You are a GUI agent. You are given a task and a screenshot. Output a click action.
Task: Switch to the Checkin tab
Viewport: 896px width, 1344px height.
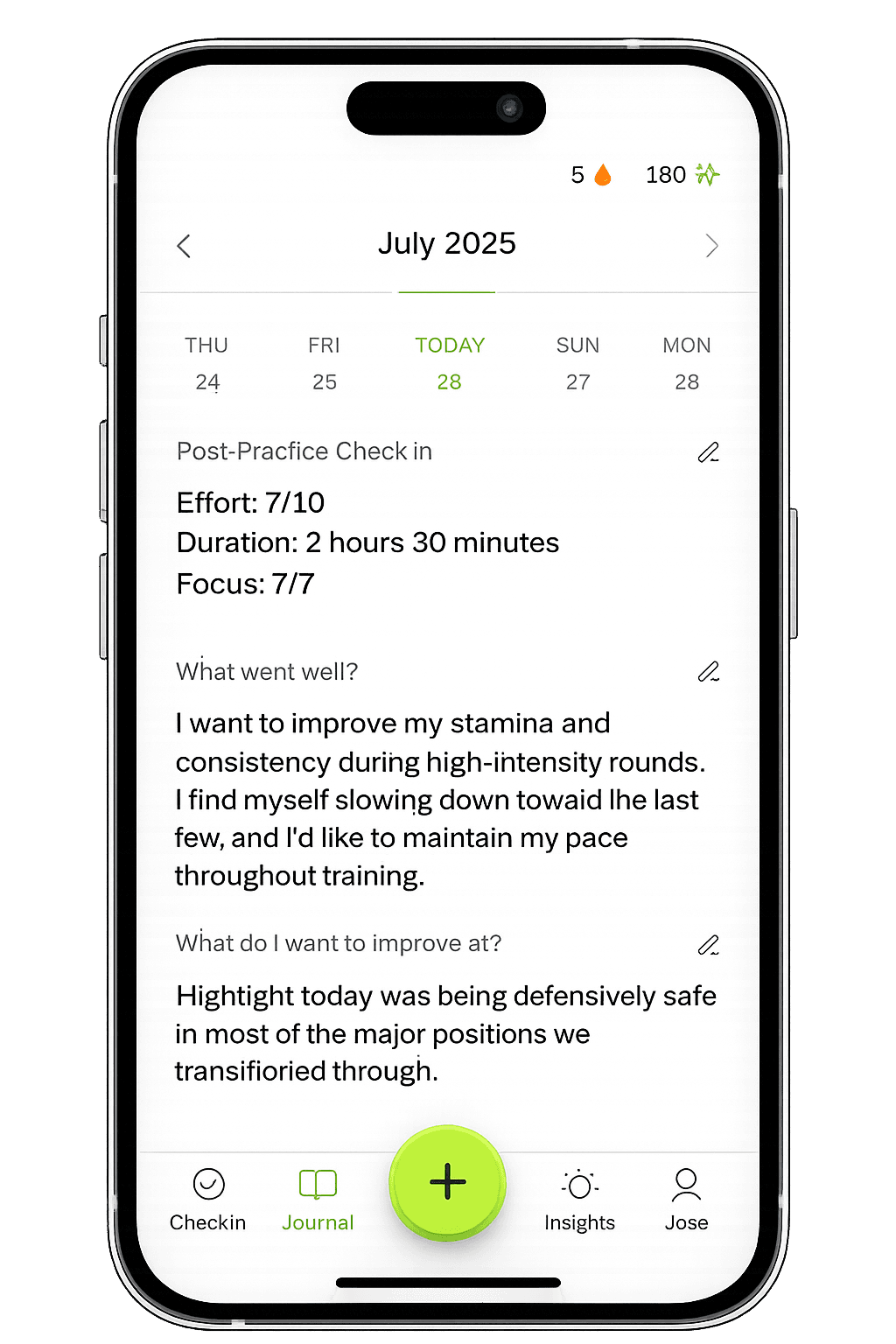point(208,1200)
